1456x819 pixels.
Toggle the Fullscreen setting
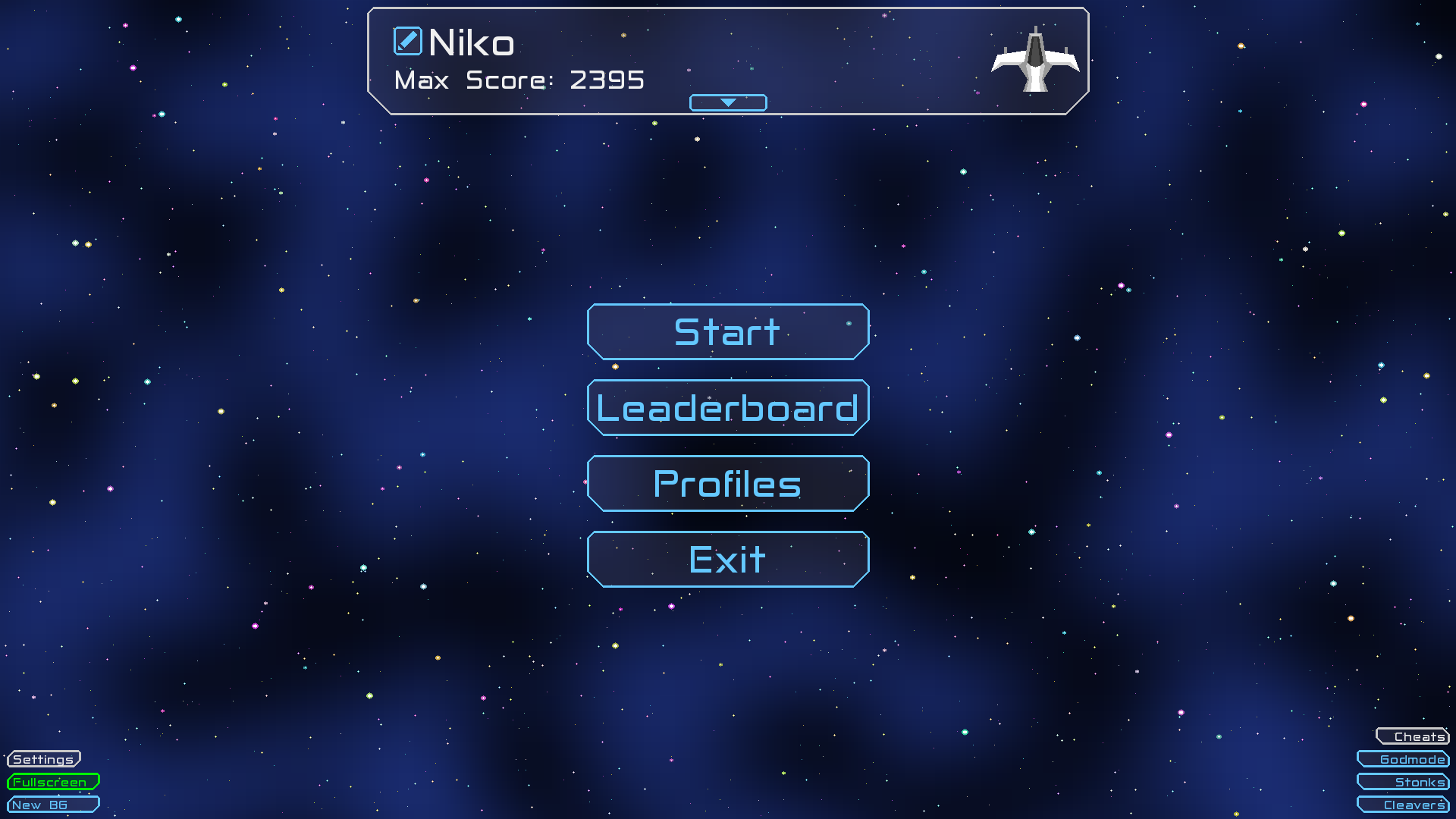[x=52, y=782]
